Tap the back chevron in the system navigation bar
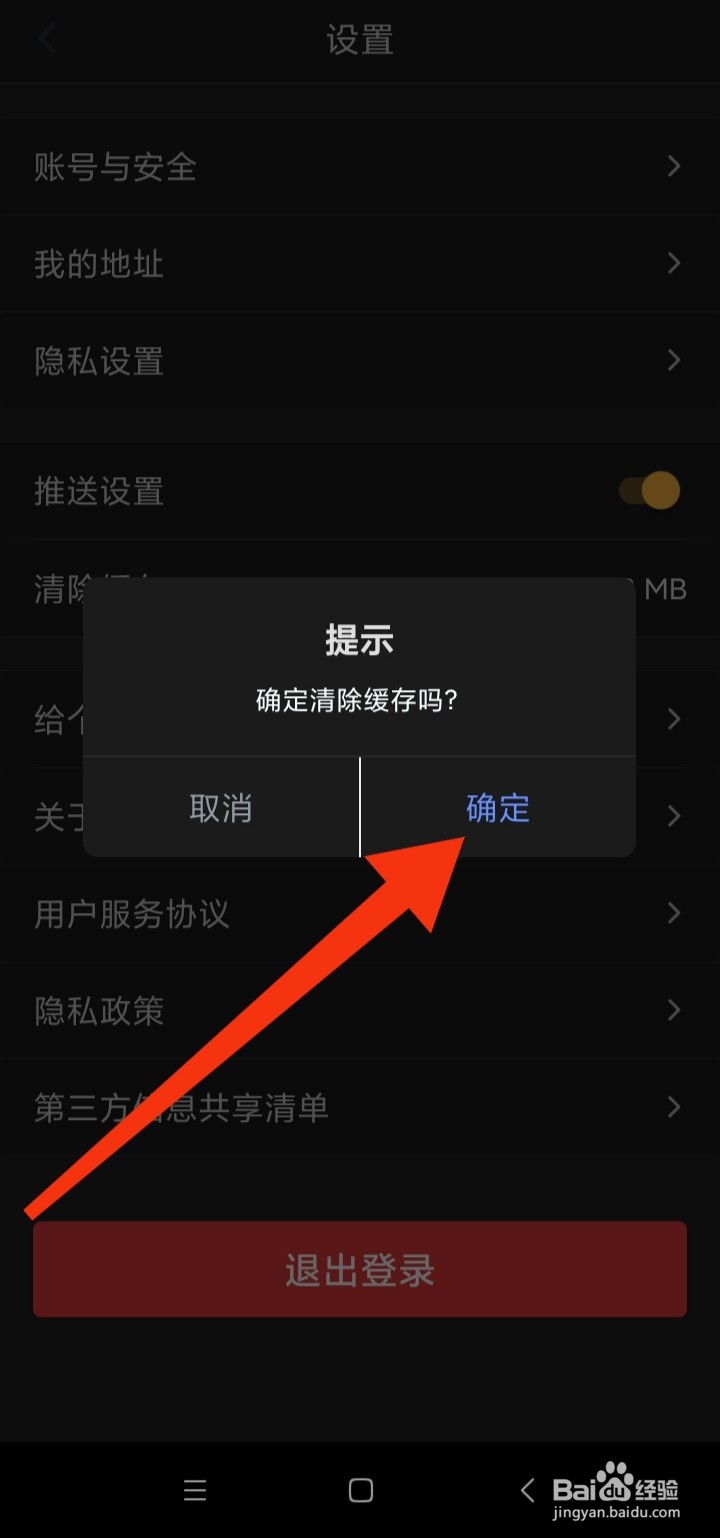720x1538 pixels. pos(528,1490)
